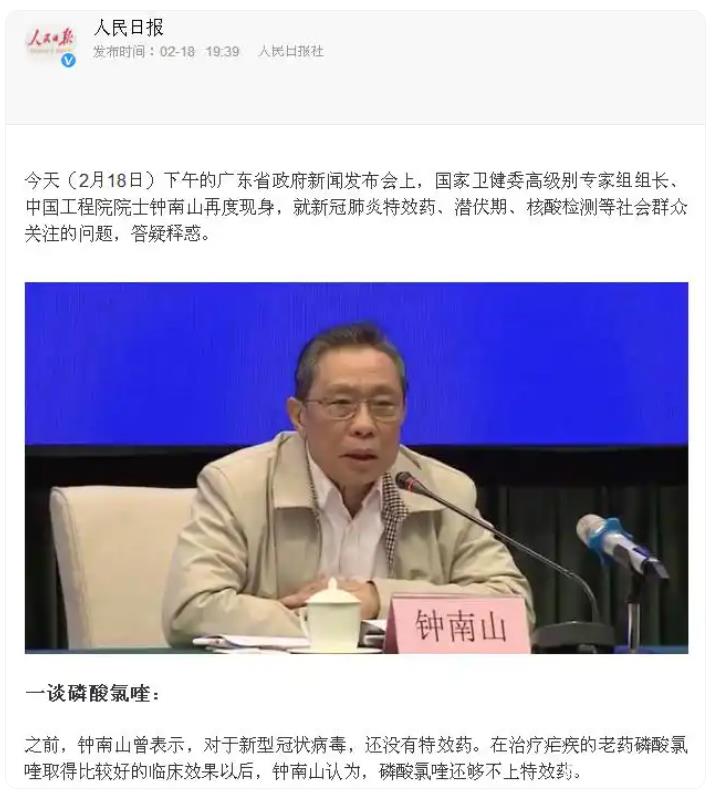Open the 人民日报 profile avatar
This screenshot has width=713, height=806.
pyautogui.click(x=50, y=42)
